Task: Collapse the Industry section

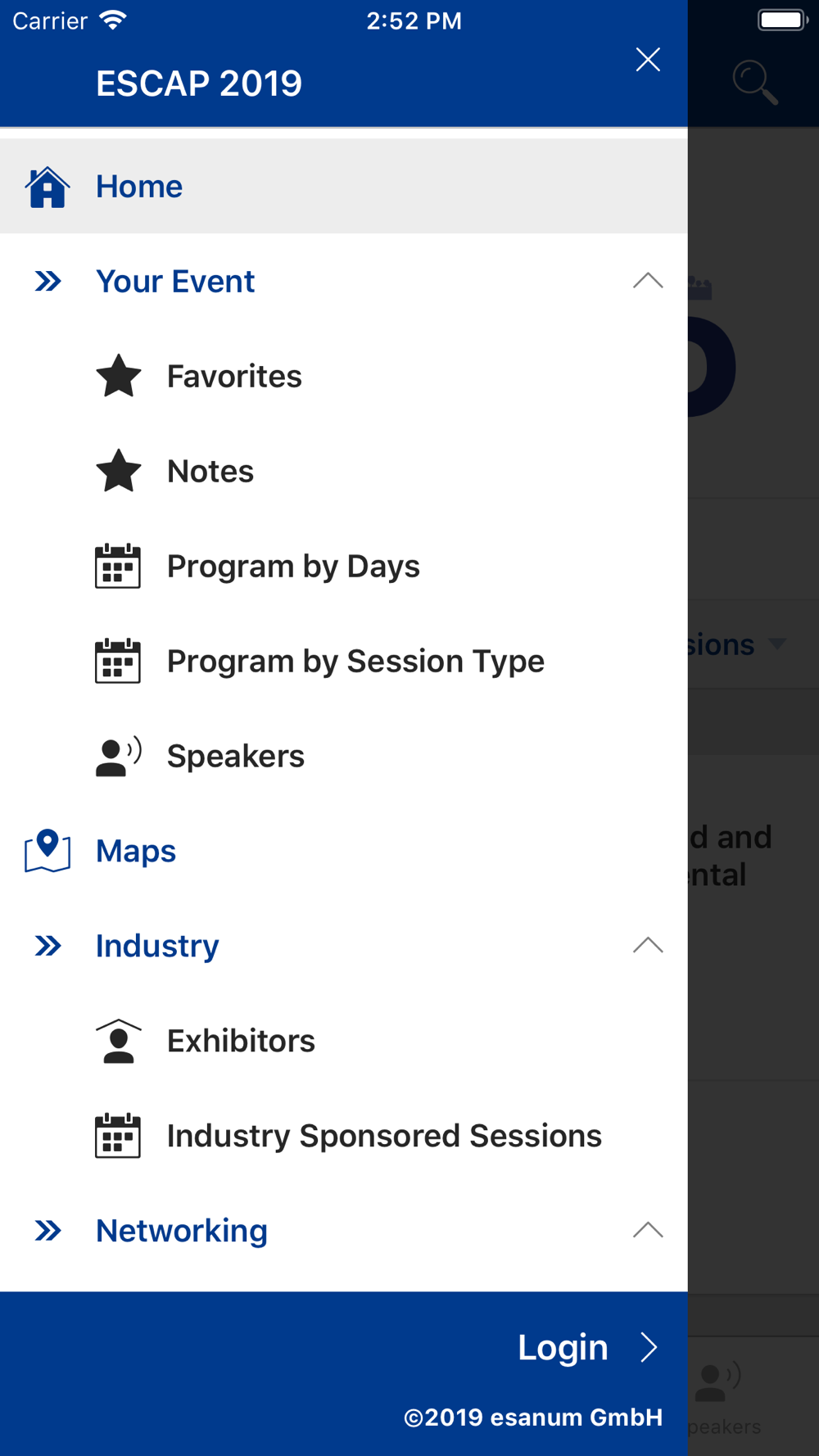Action: (x=647, y=946)
